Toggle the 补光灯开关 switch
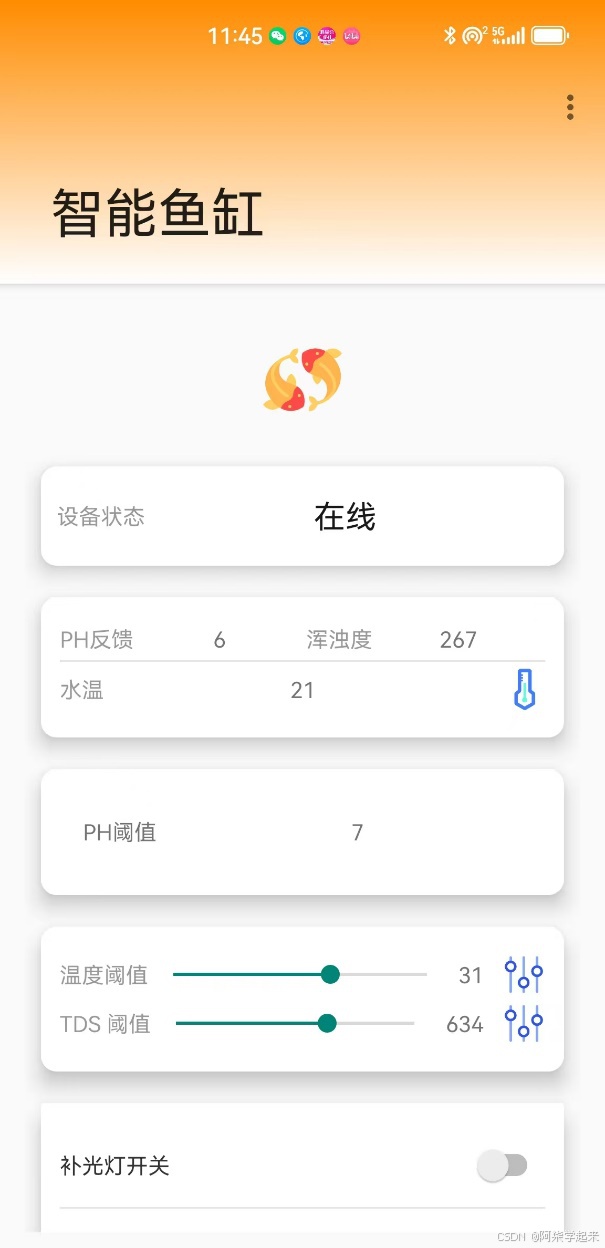 (x=502, y=1165)
